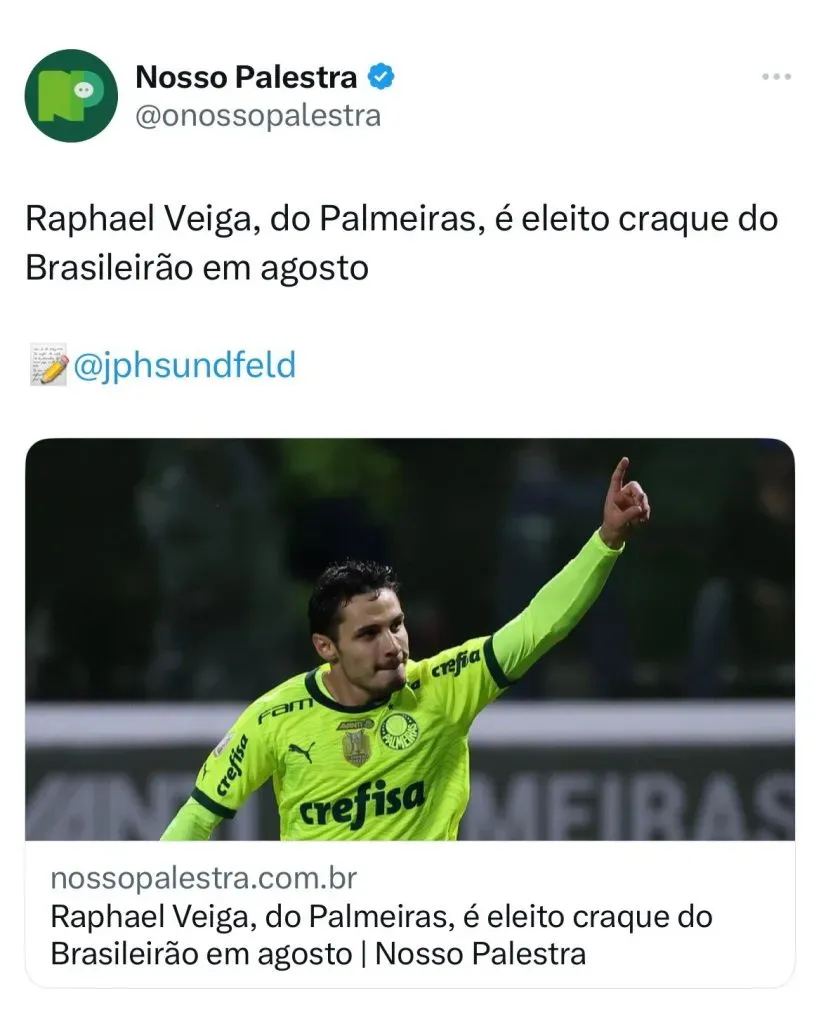The height and width of the screenshot is (1024, 821).
Task: View the Nosso Palestra account name
Action: coord(246,76)
